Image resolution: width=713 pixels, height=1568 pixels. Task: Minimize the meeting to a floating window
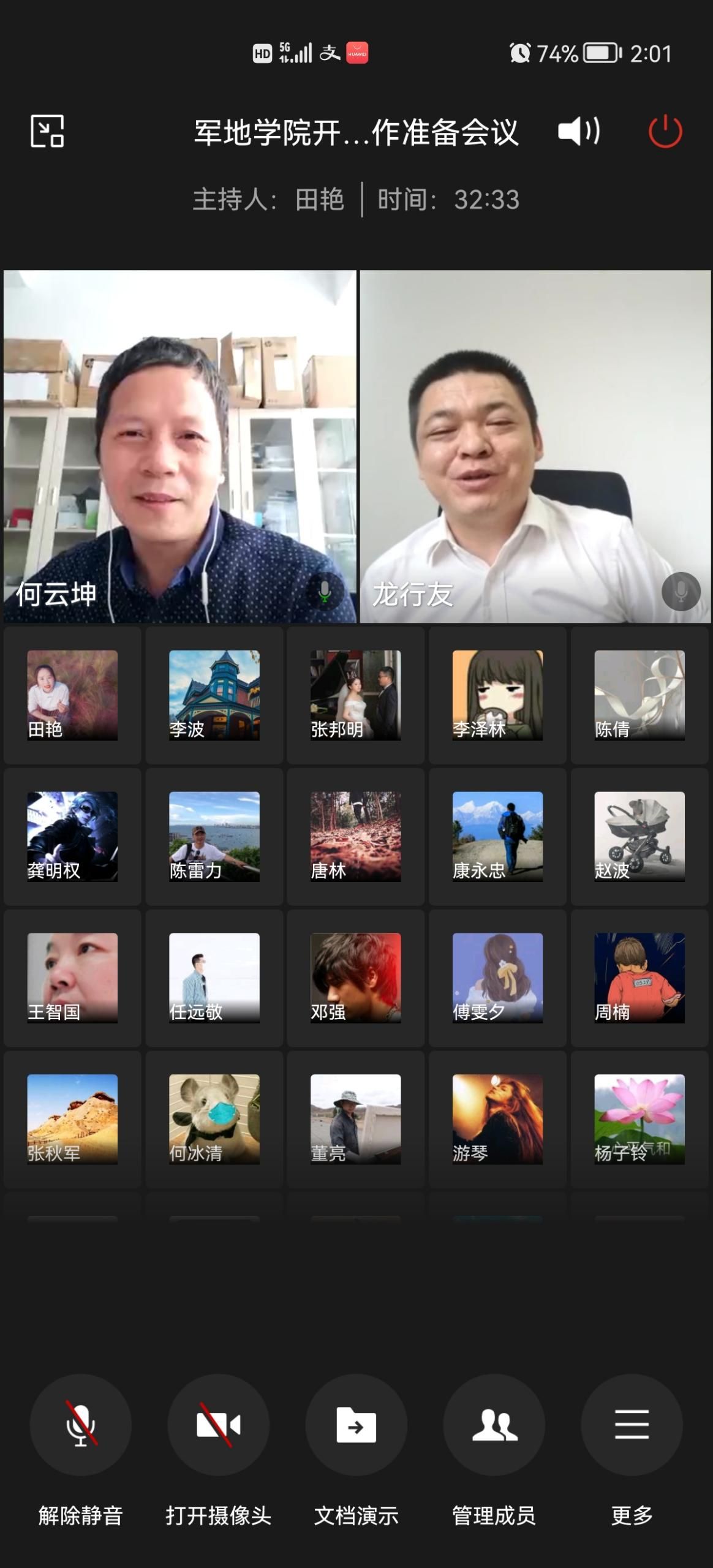pos(47,131)
